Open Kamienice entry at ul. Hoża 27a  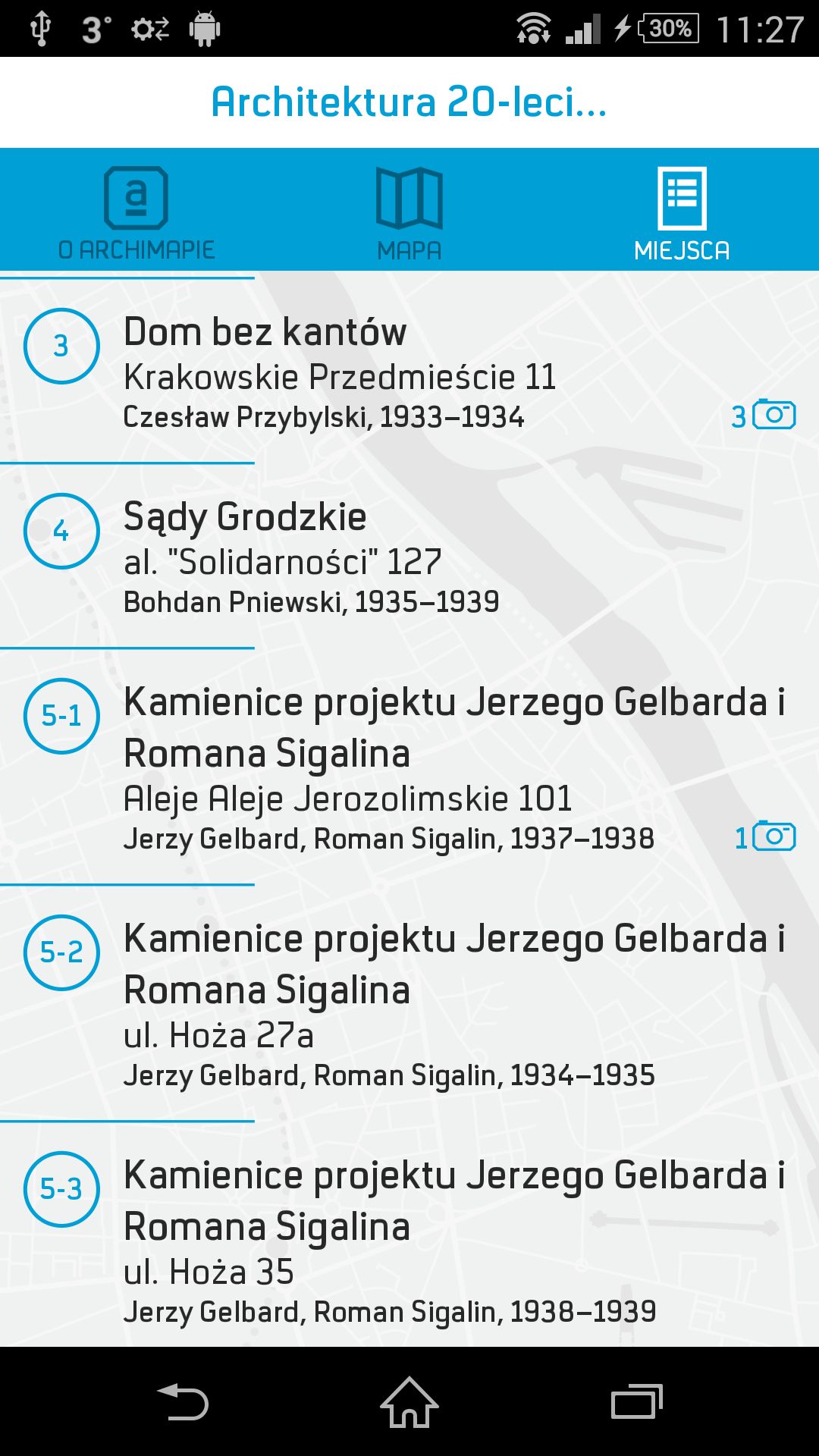point(409,1003)
